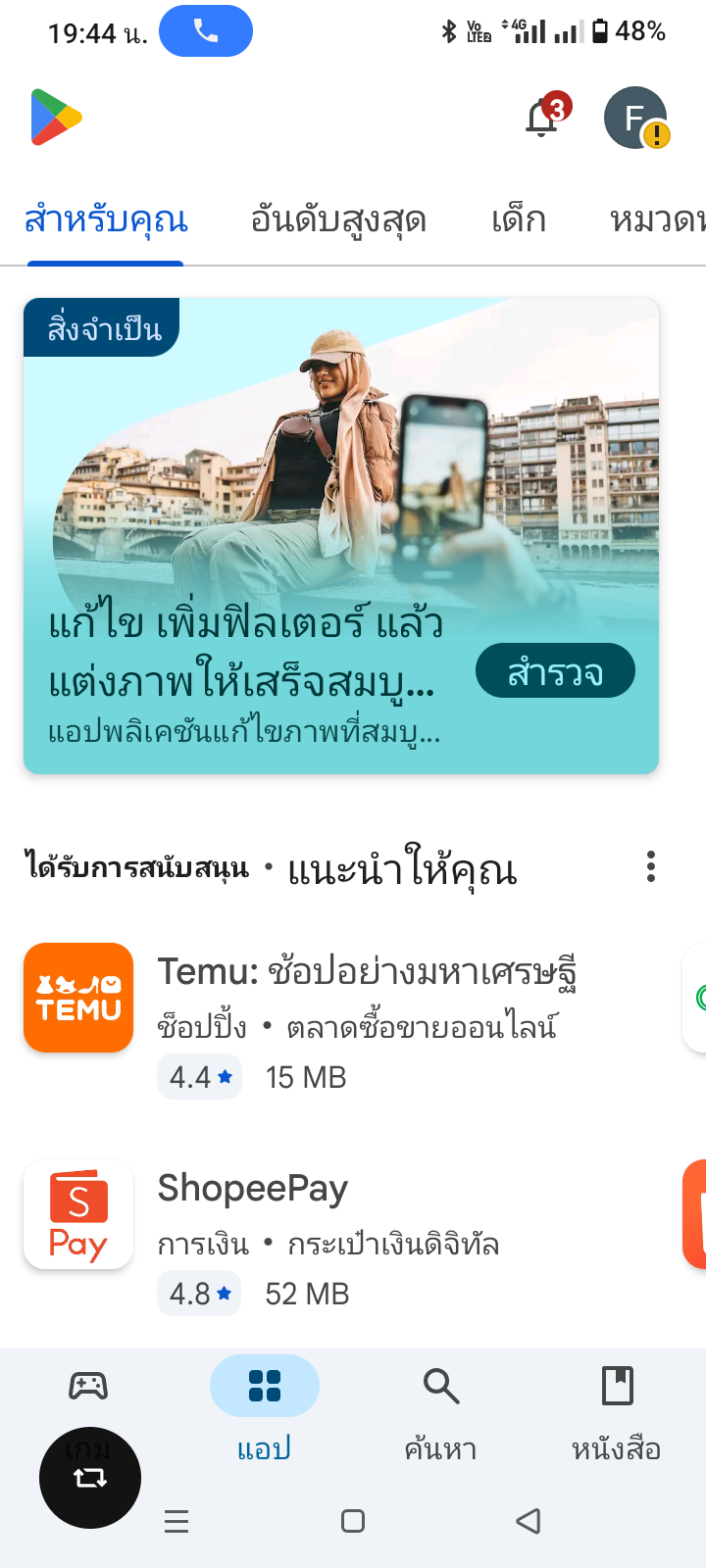Go to the ค้นหา search tab
This screenshot has height=1568, width=706.
[x=441, y=1406]
